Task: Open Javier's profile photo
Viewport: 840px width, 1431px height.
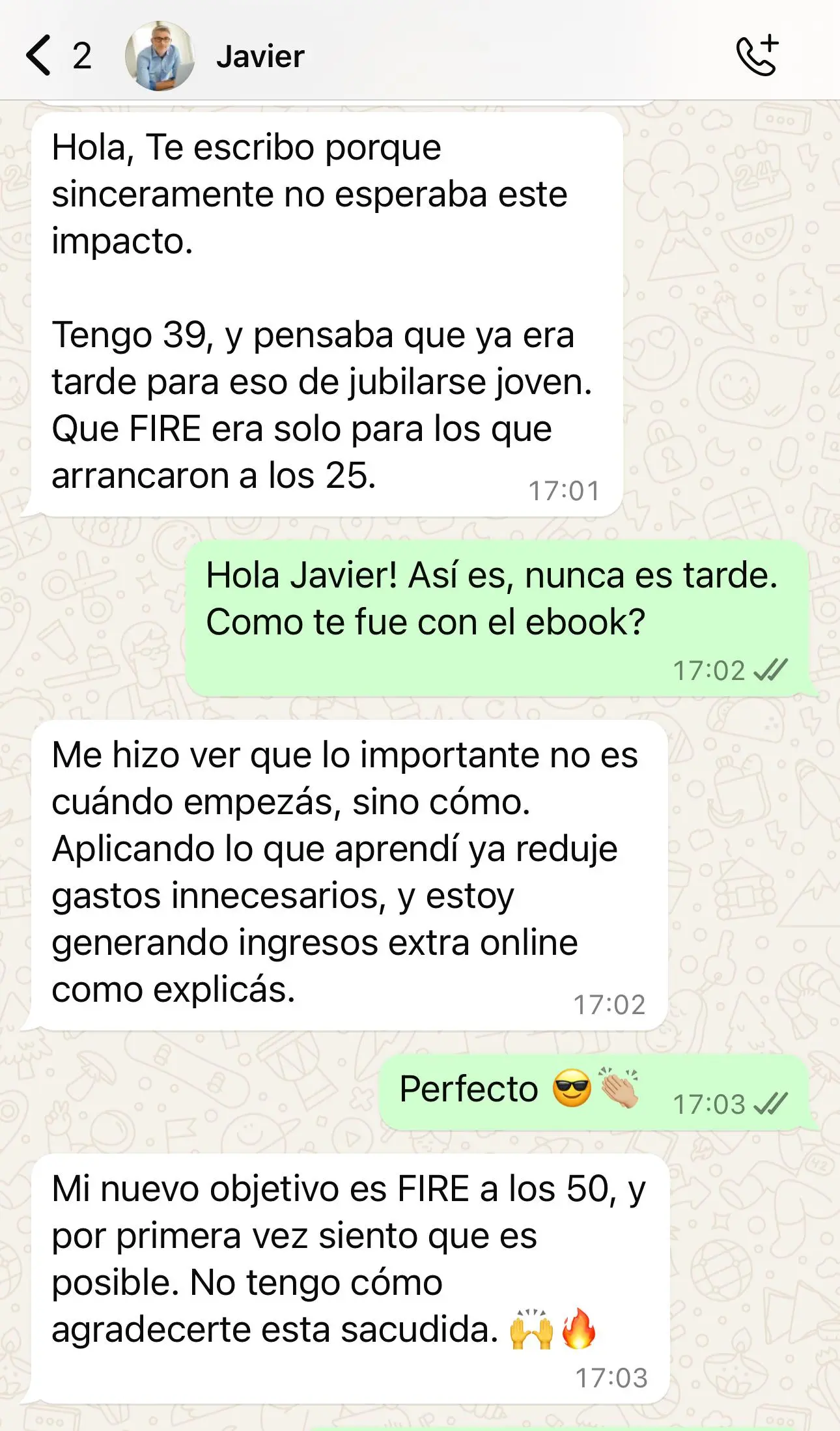Action: coord(160,56)
